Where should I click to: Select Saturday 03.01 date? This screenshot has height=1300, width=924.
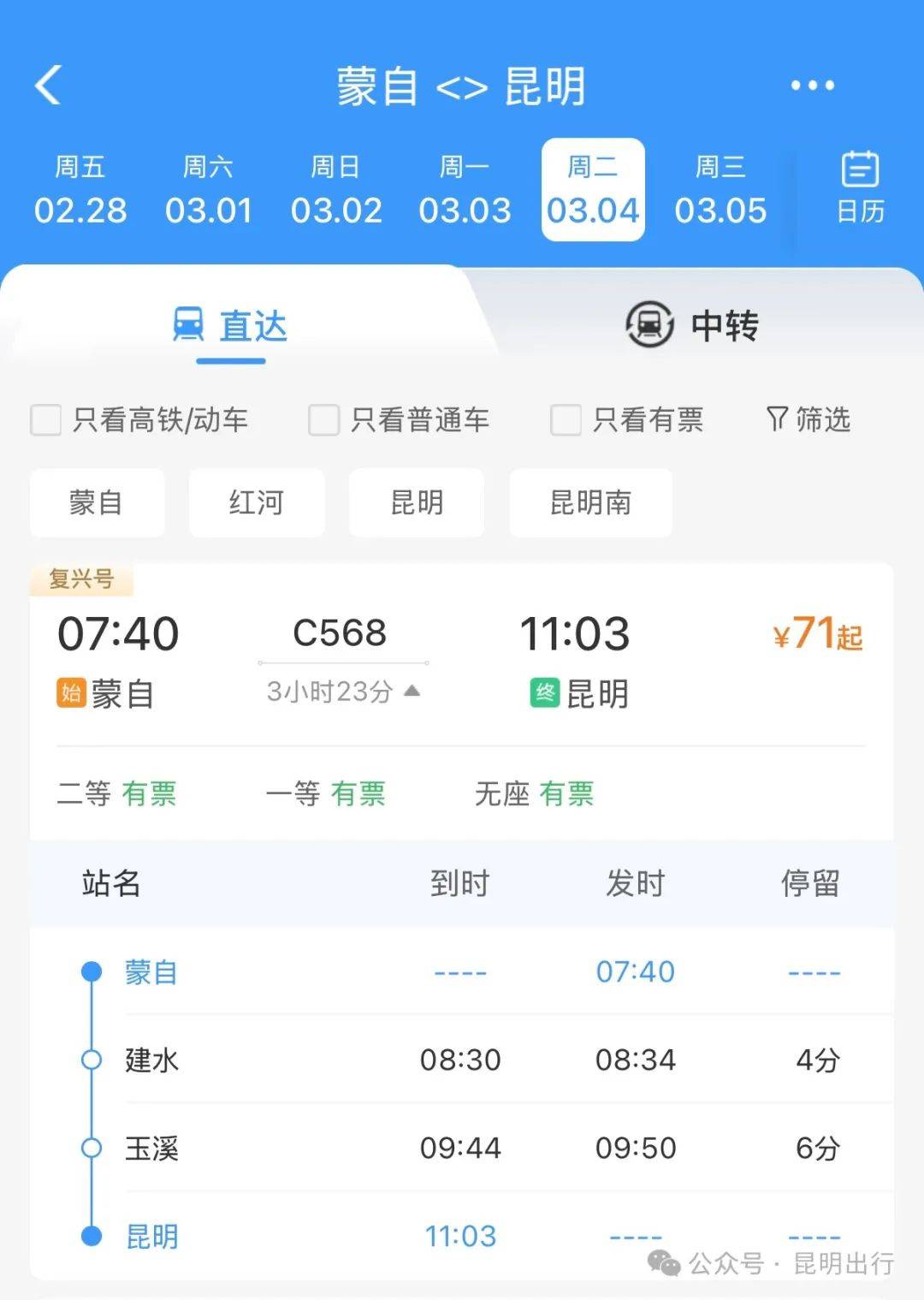[208, 190]
